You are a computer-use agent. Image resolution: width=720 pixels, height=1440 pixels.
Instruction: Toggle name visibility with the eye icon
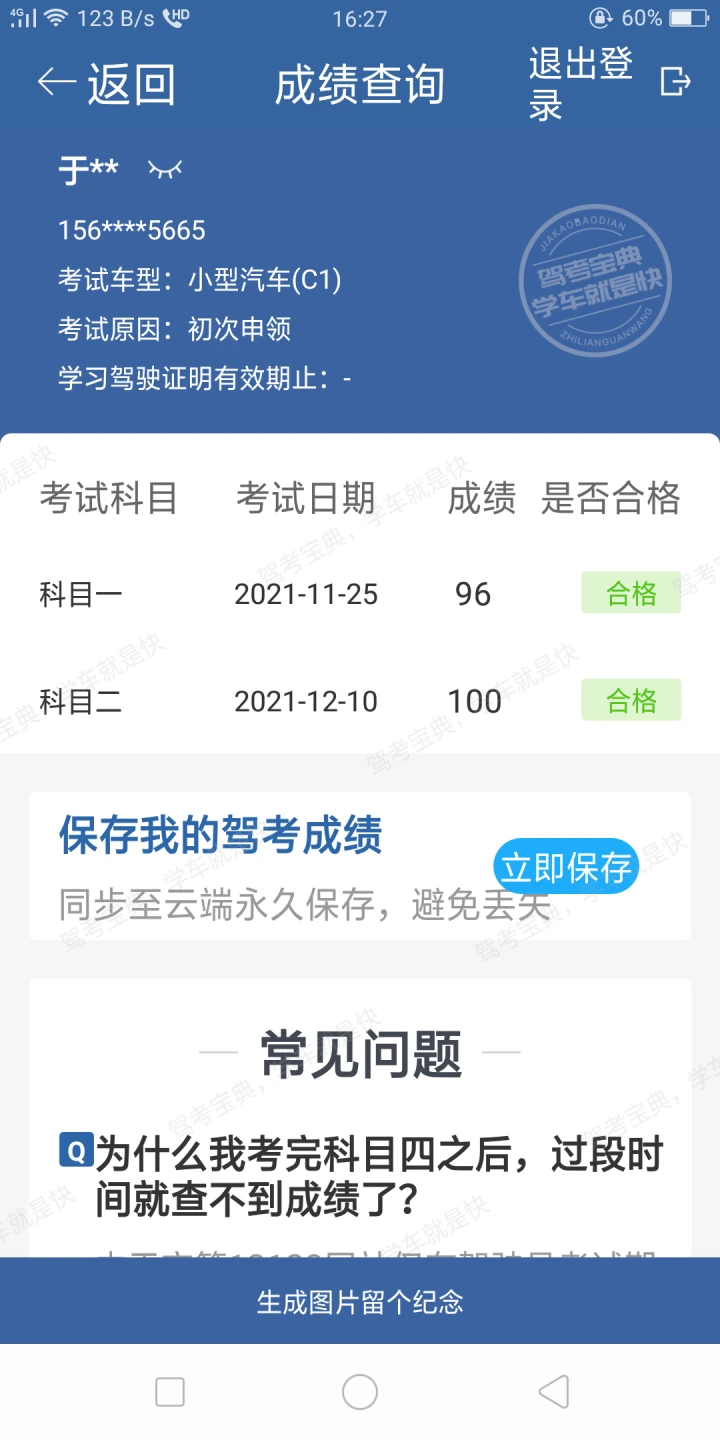pyautogui.click(x=165, y=170)
